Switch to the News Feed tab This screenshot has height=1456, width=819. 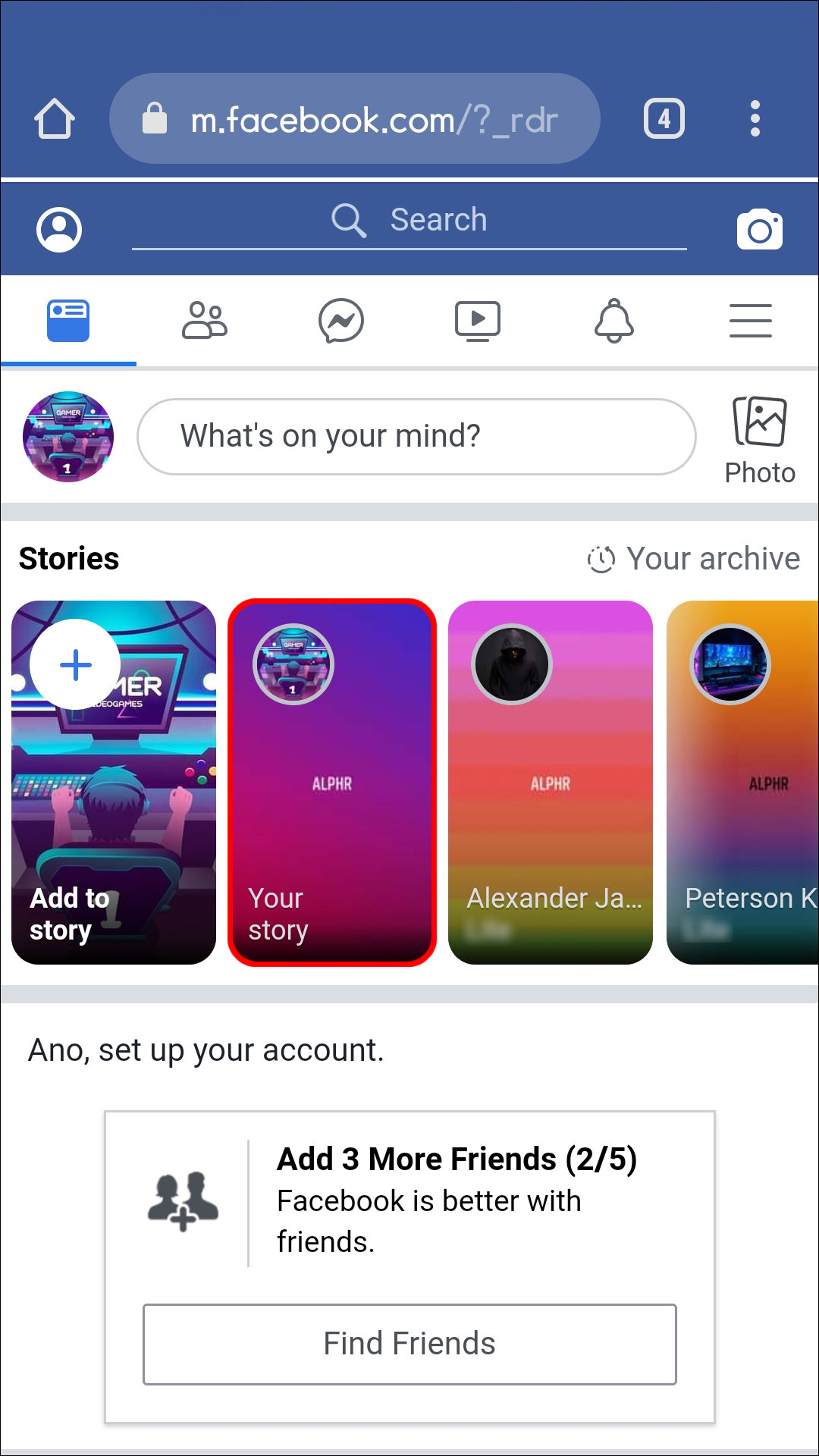(68, 321)
